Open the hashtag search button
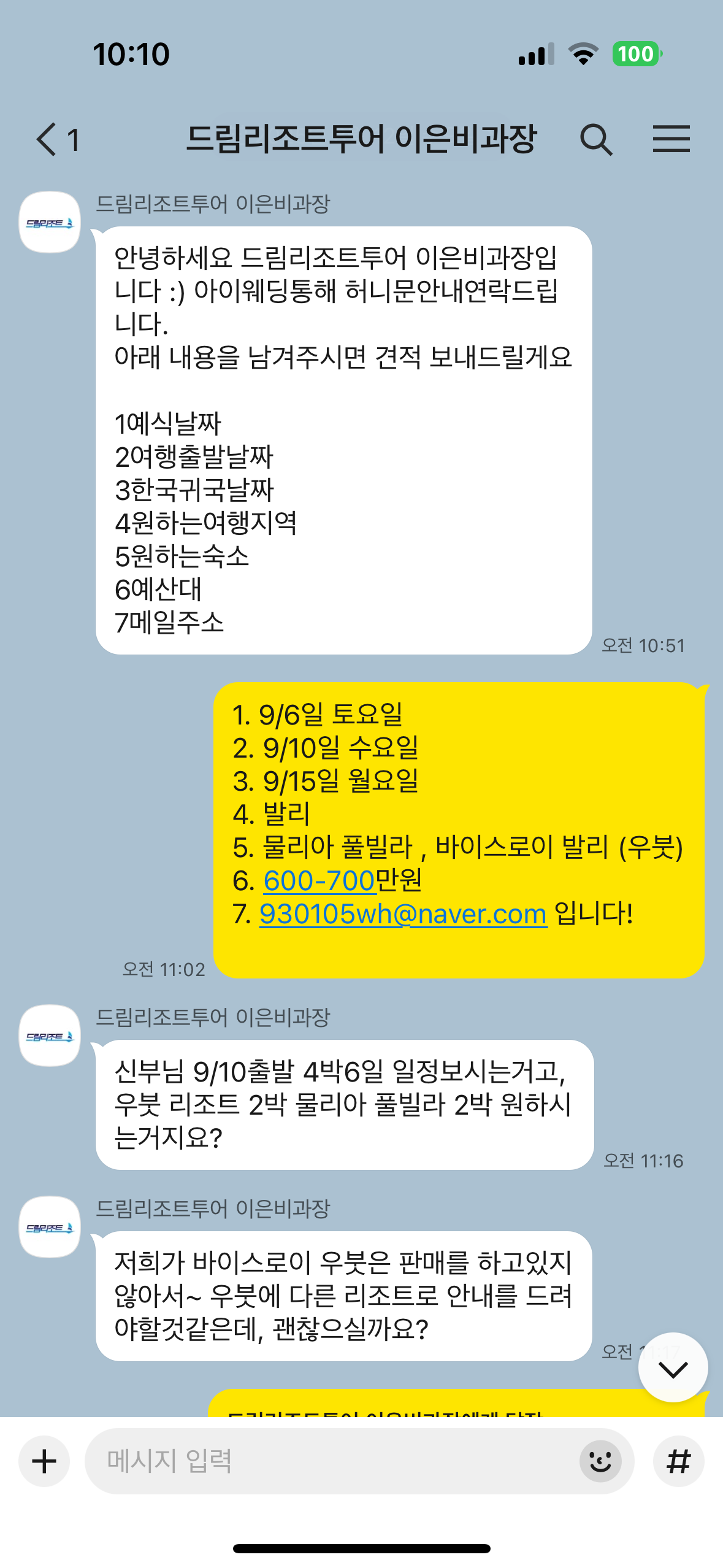723x1568 pixels. point(678,1461)
